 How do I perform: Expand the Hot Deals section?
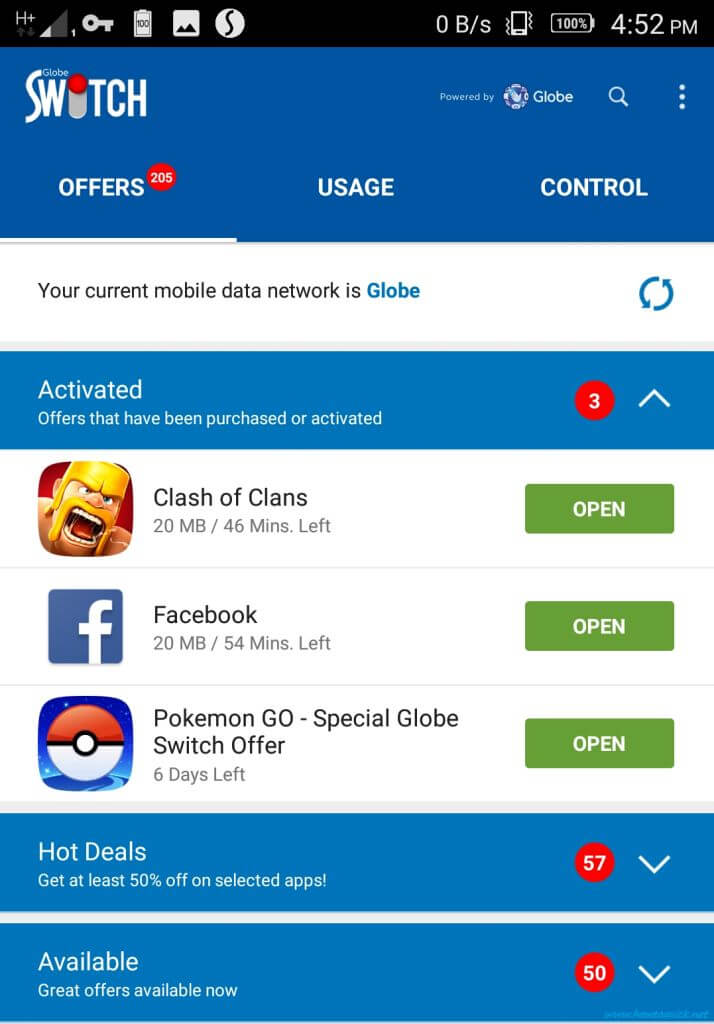click(x=654, y=863)
